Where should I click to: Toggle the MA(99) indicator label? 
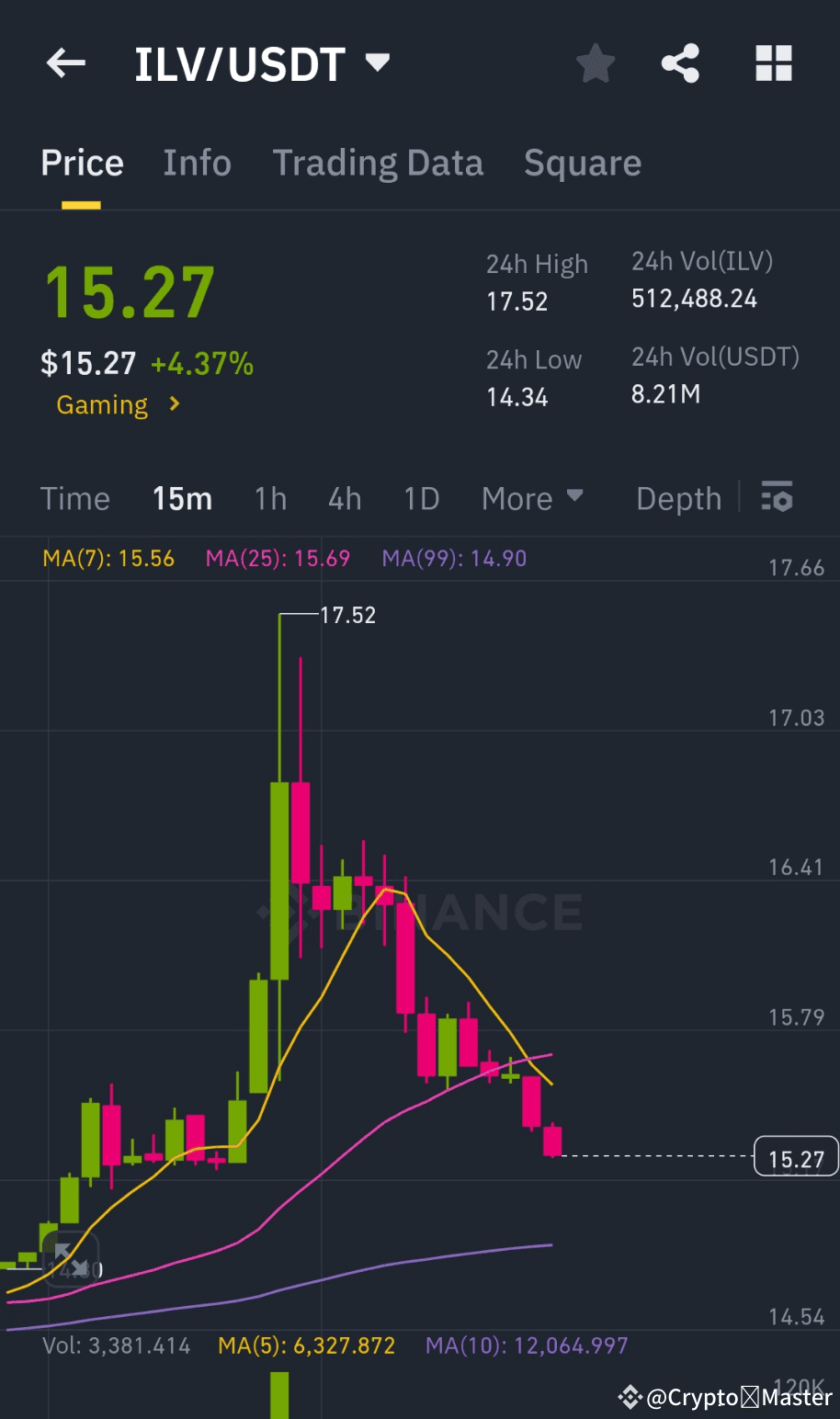coord(453,557)
